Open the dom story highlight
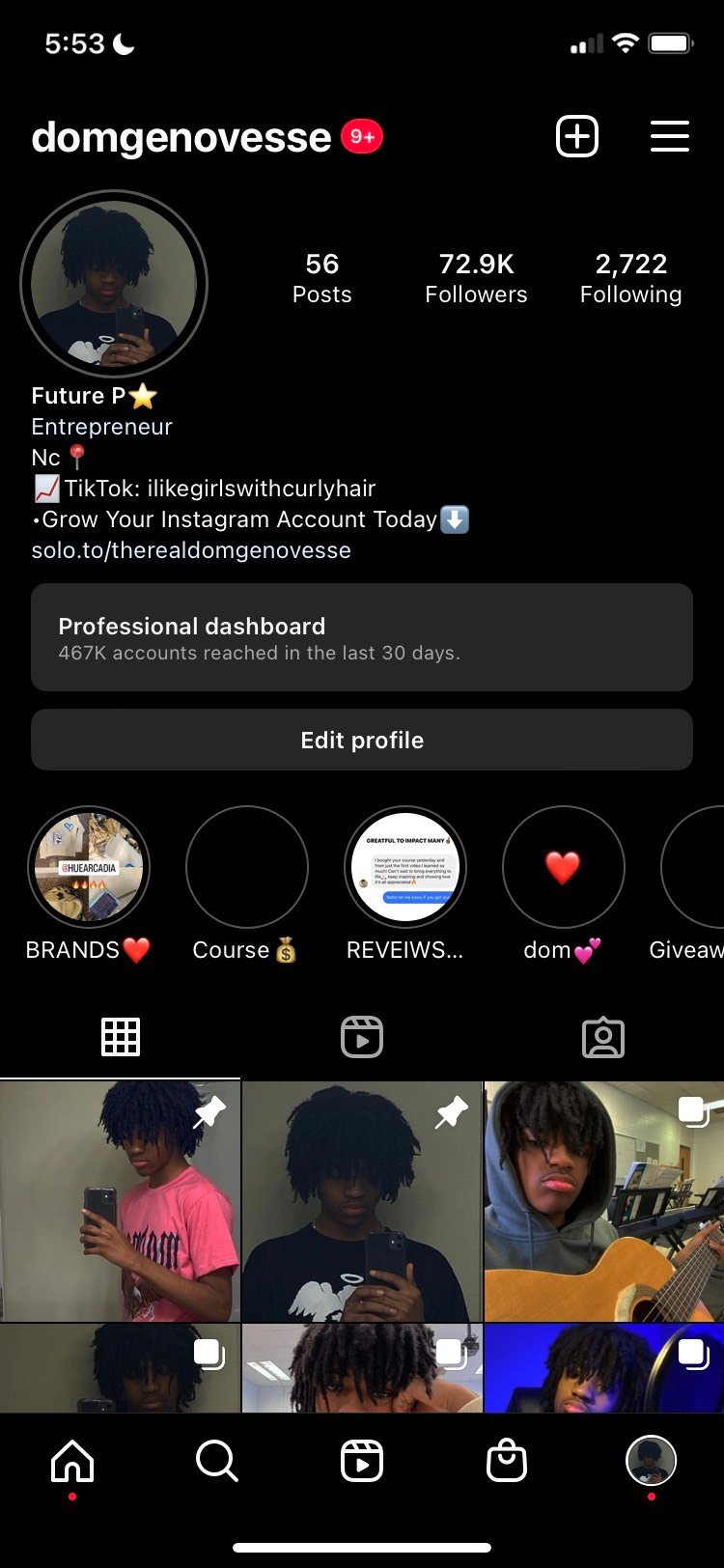This screenshot has height=1568, width=724. coord(563,867)
